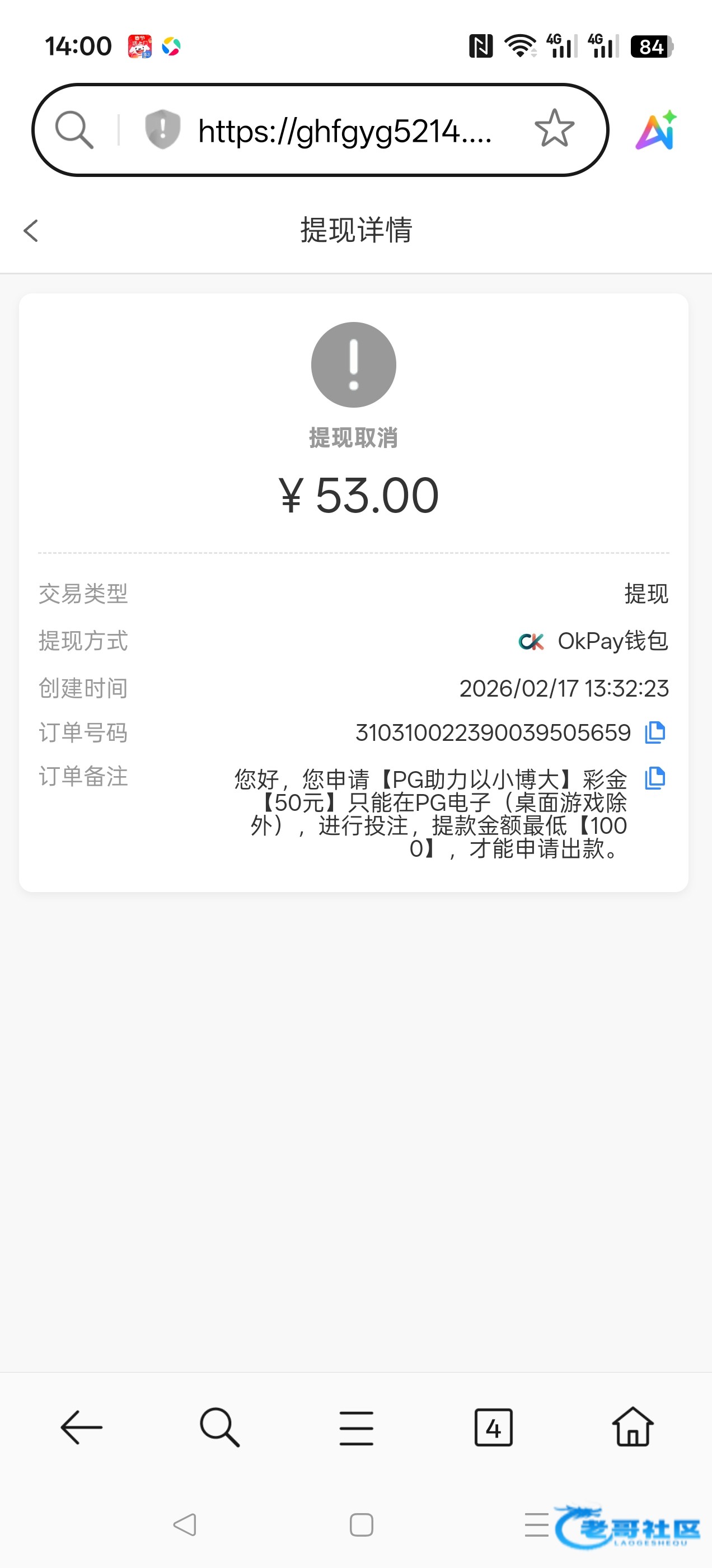Tap the browser address bar URL
Image resolution: width=712 pixels, height=1568 pixels.
coord(344,131)
